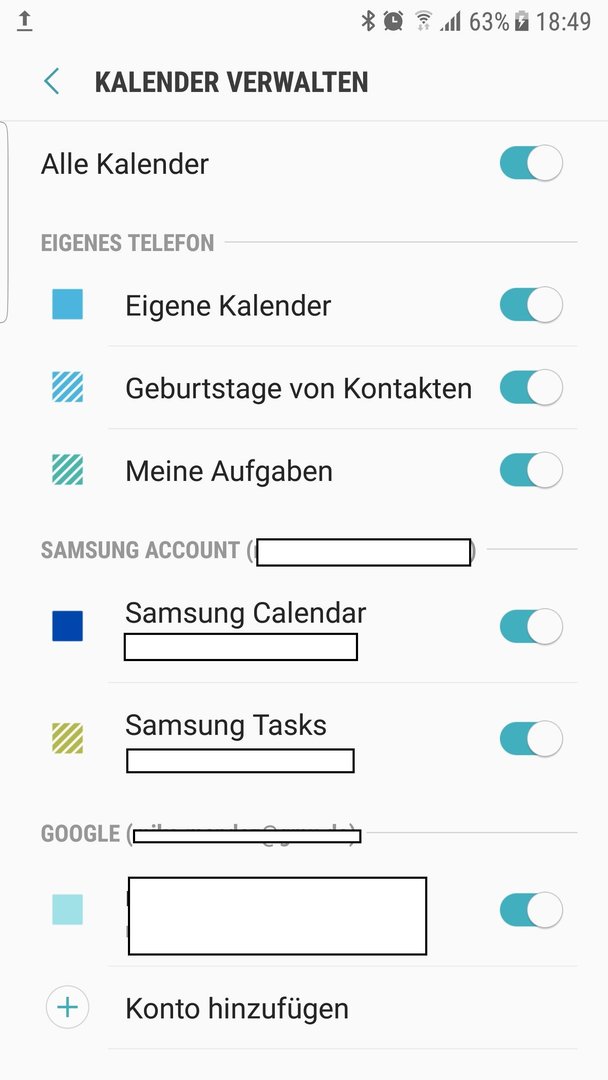Toggle the Alle Kalender switch

(531, 164)
